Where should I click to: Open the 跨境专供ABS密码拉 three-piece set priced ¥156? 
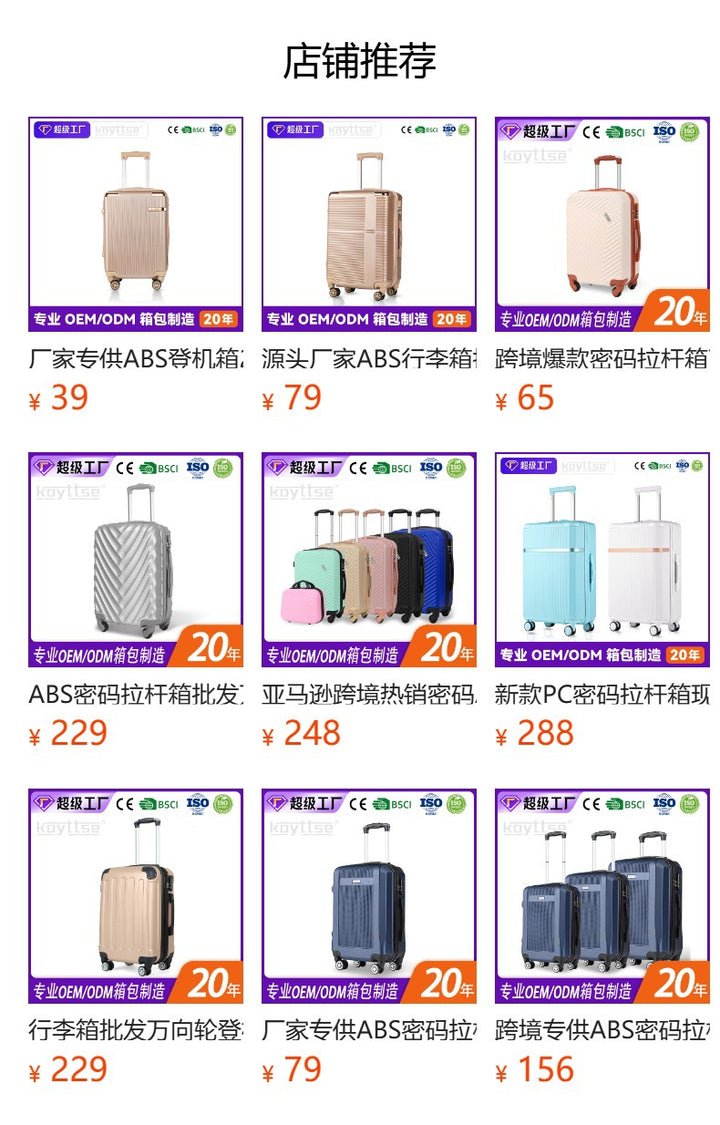tap(602, 896)
